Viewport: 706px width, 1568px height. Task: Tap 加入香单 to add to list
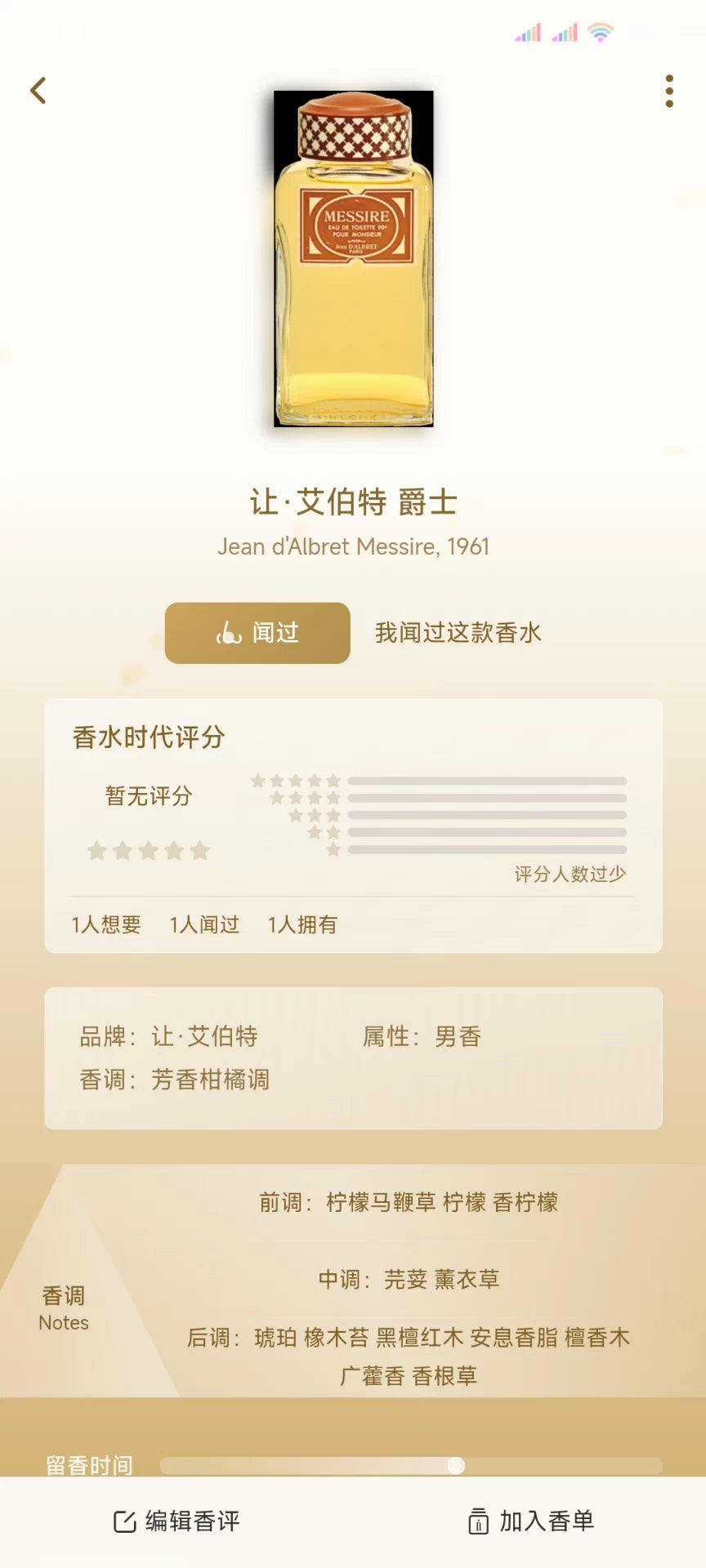tap(531, 1521)
